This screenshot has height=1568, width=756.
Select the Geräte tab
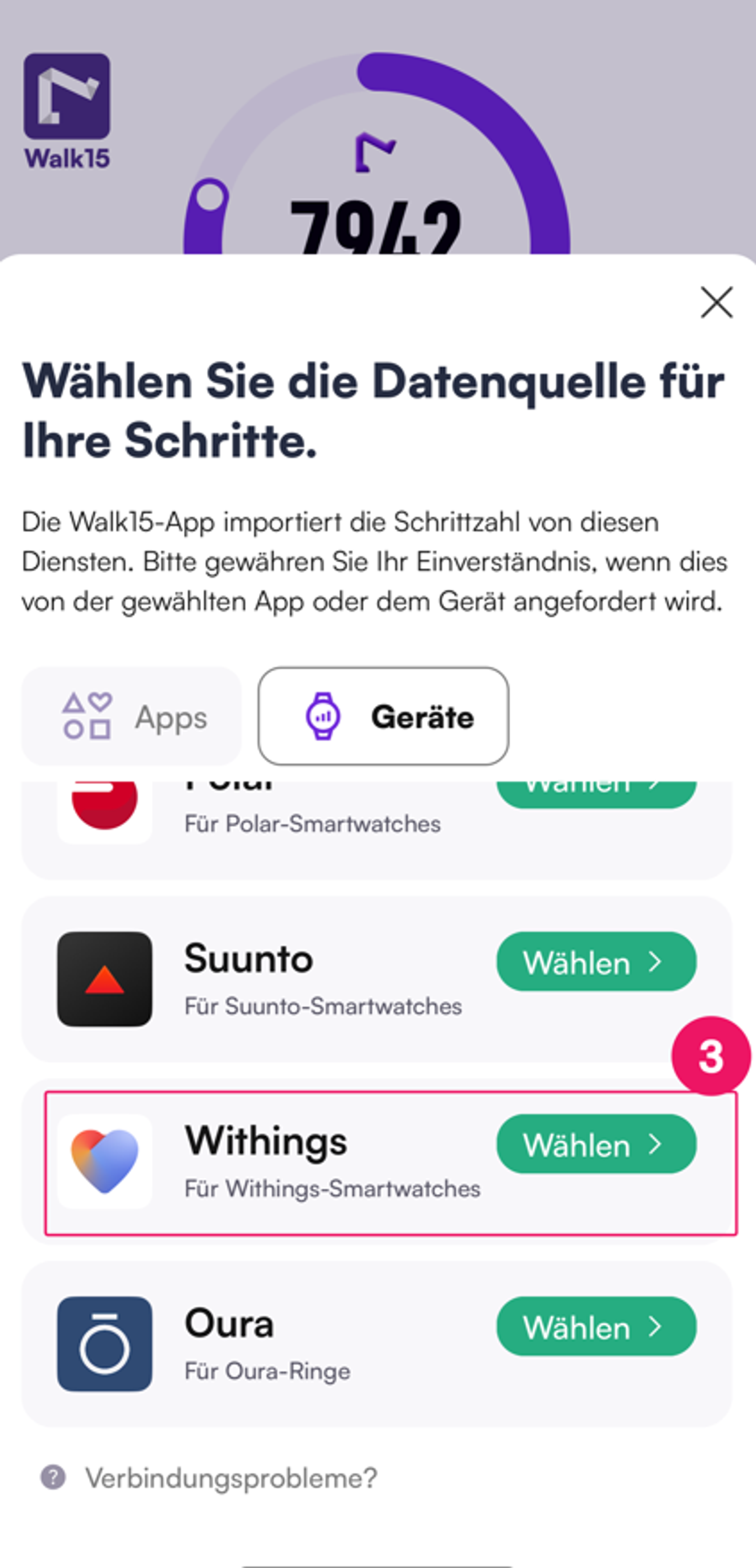[383, 716]
